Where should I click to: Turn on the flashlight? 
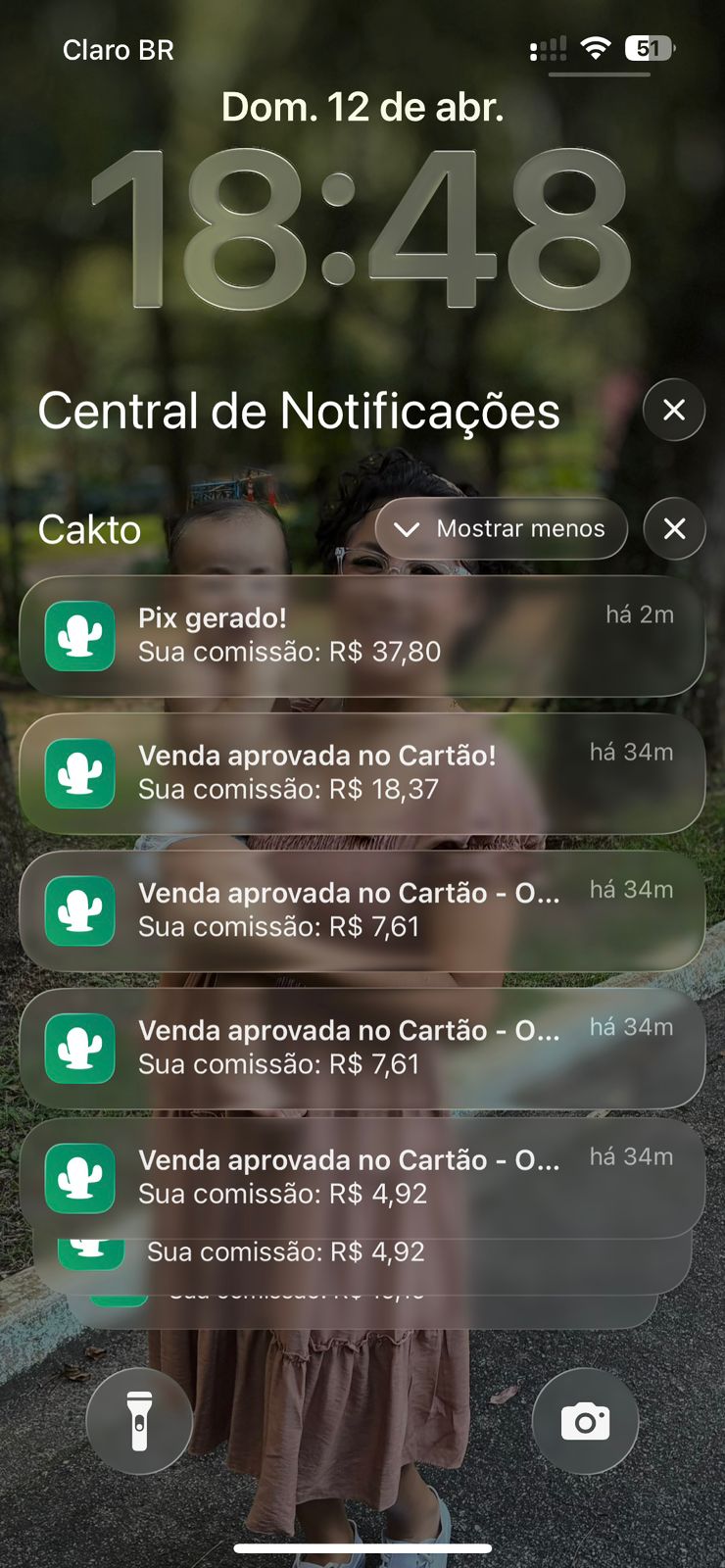pos(139,1421)
